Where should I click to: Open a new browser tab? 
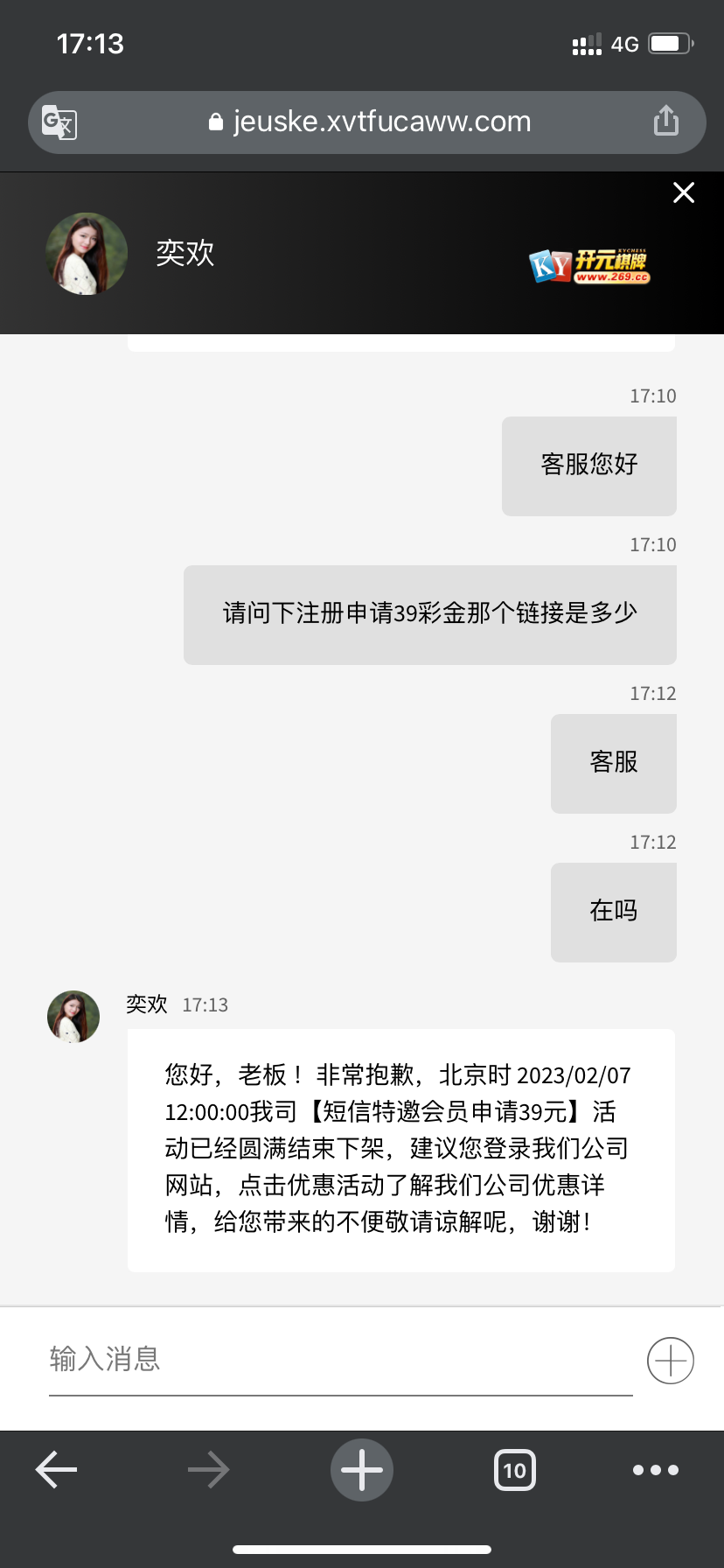pos(362,1470)
